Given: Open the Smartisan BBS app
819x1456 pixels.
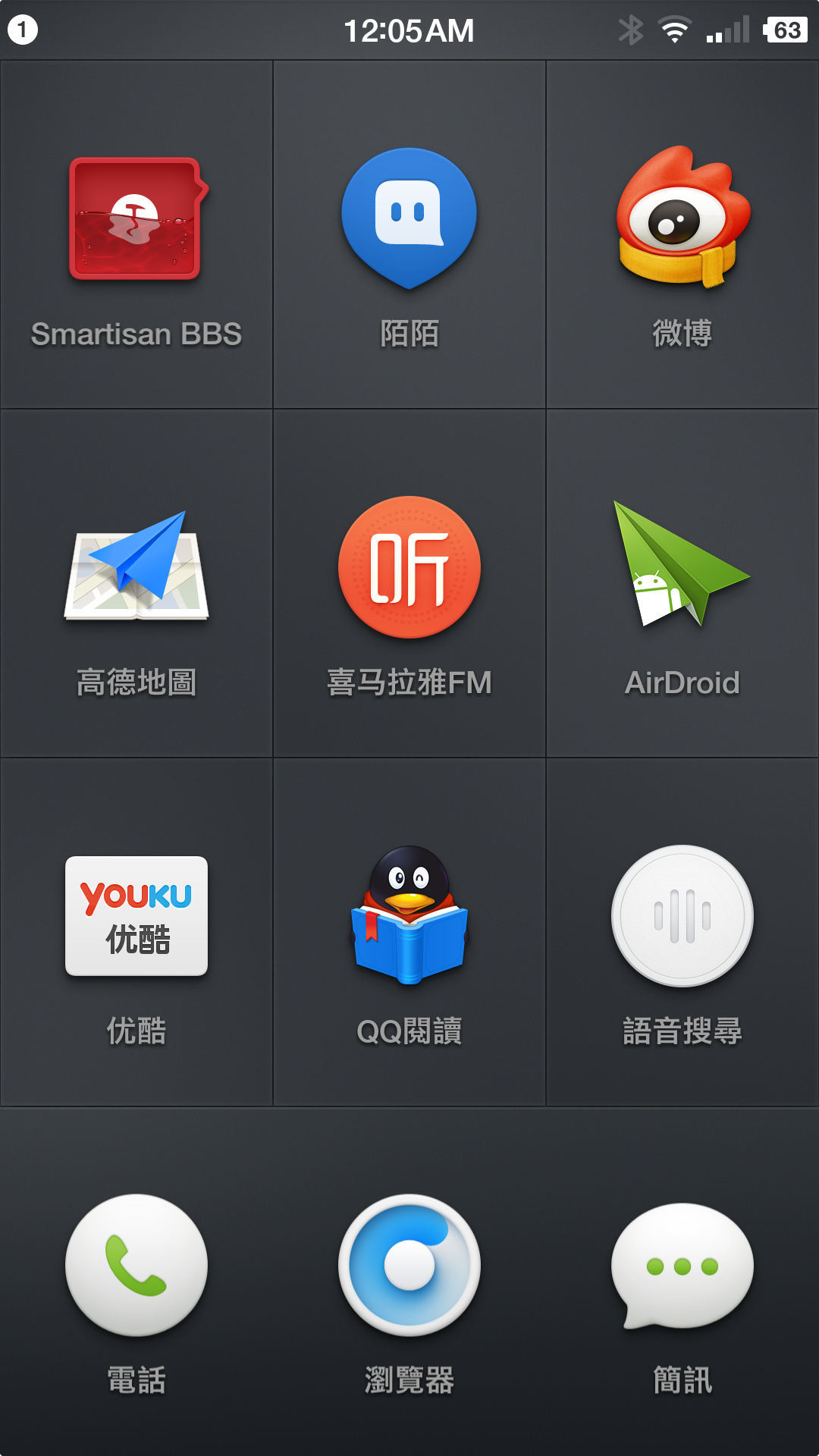Looking at the screenshot, I should pos(136,219).
